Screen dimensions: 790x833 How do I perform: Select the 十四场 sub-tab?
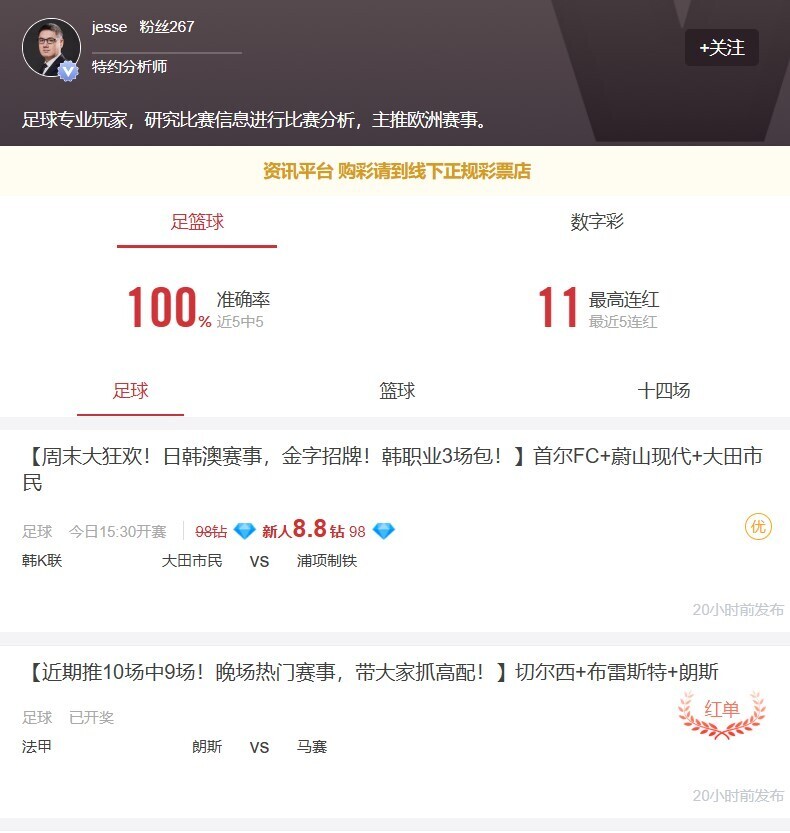(x=663, y=391)
